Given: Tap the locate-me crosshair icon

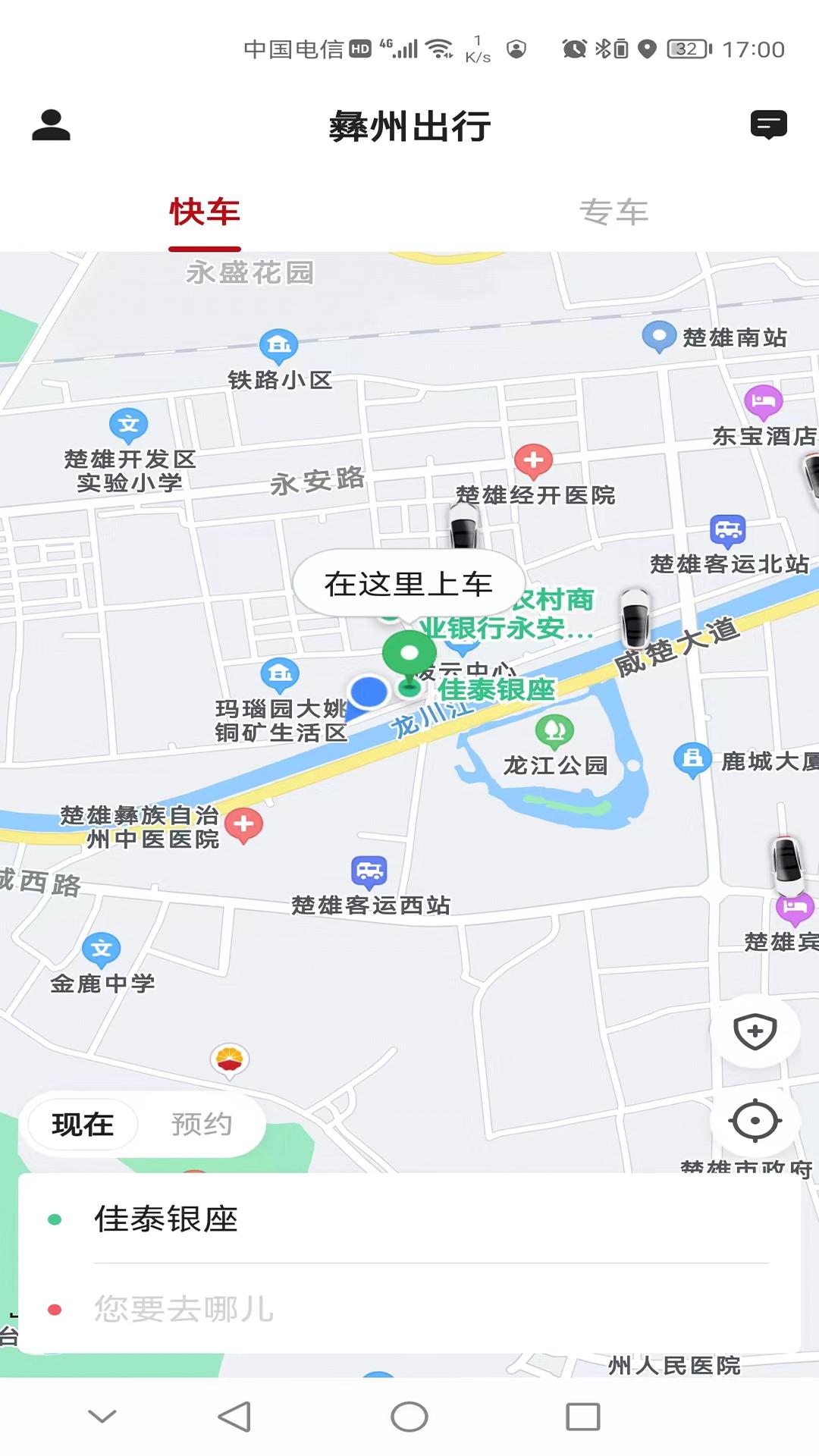Looking at the screenshot, I should 755,1120.
